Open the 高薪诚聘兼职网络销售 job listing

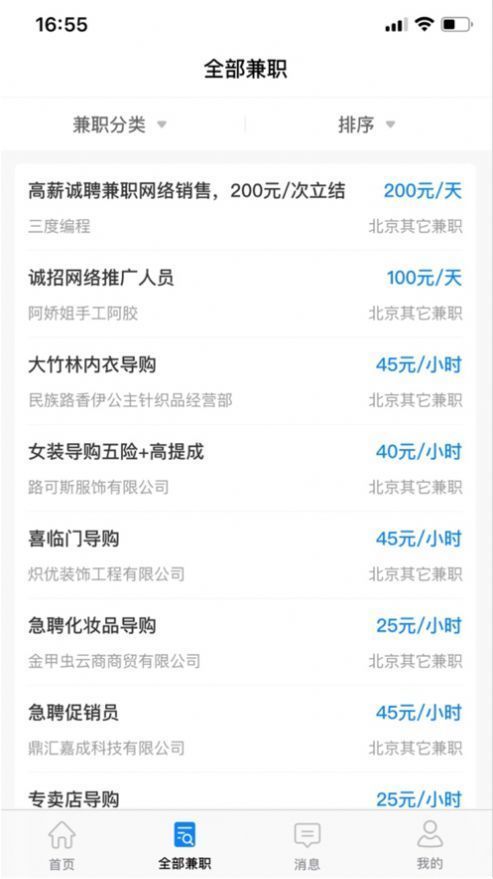(x=245, y=207)
